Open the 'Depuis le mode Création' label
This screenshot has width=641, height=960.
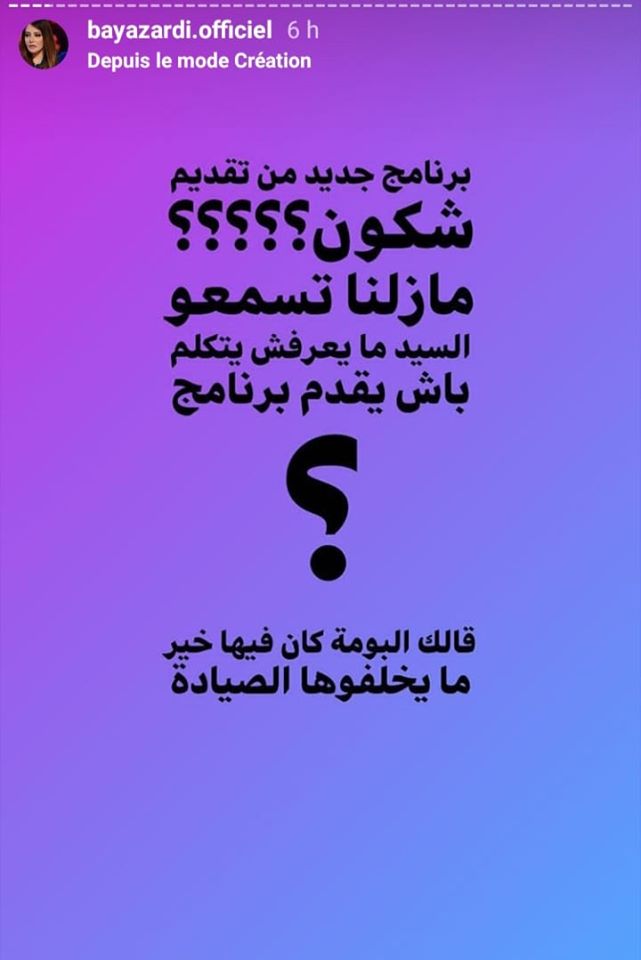coord(199,61)
